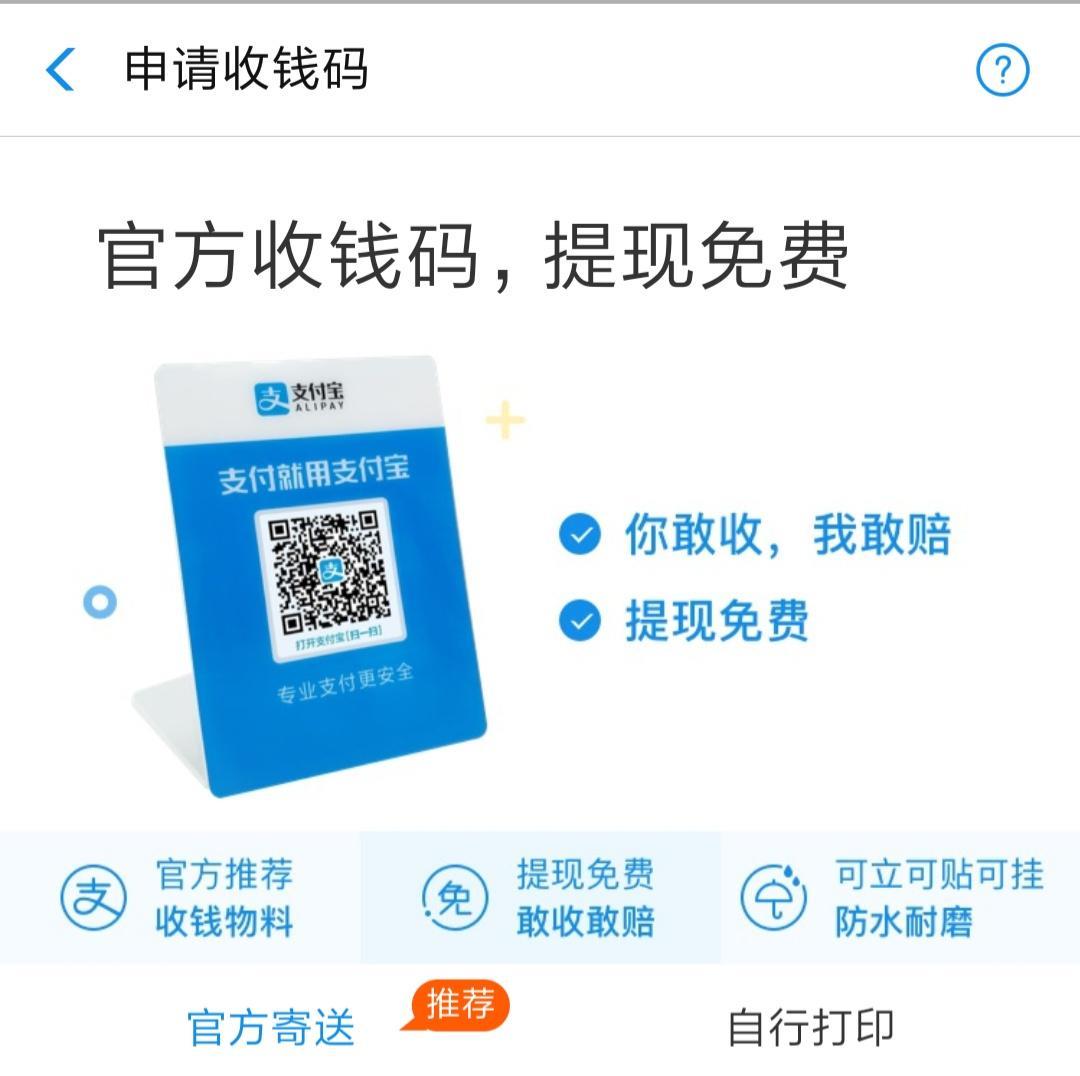Select the 官方寄送 tab

pyautogui.click(x=271, y=1027)
